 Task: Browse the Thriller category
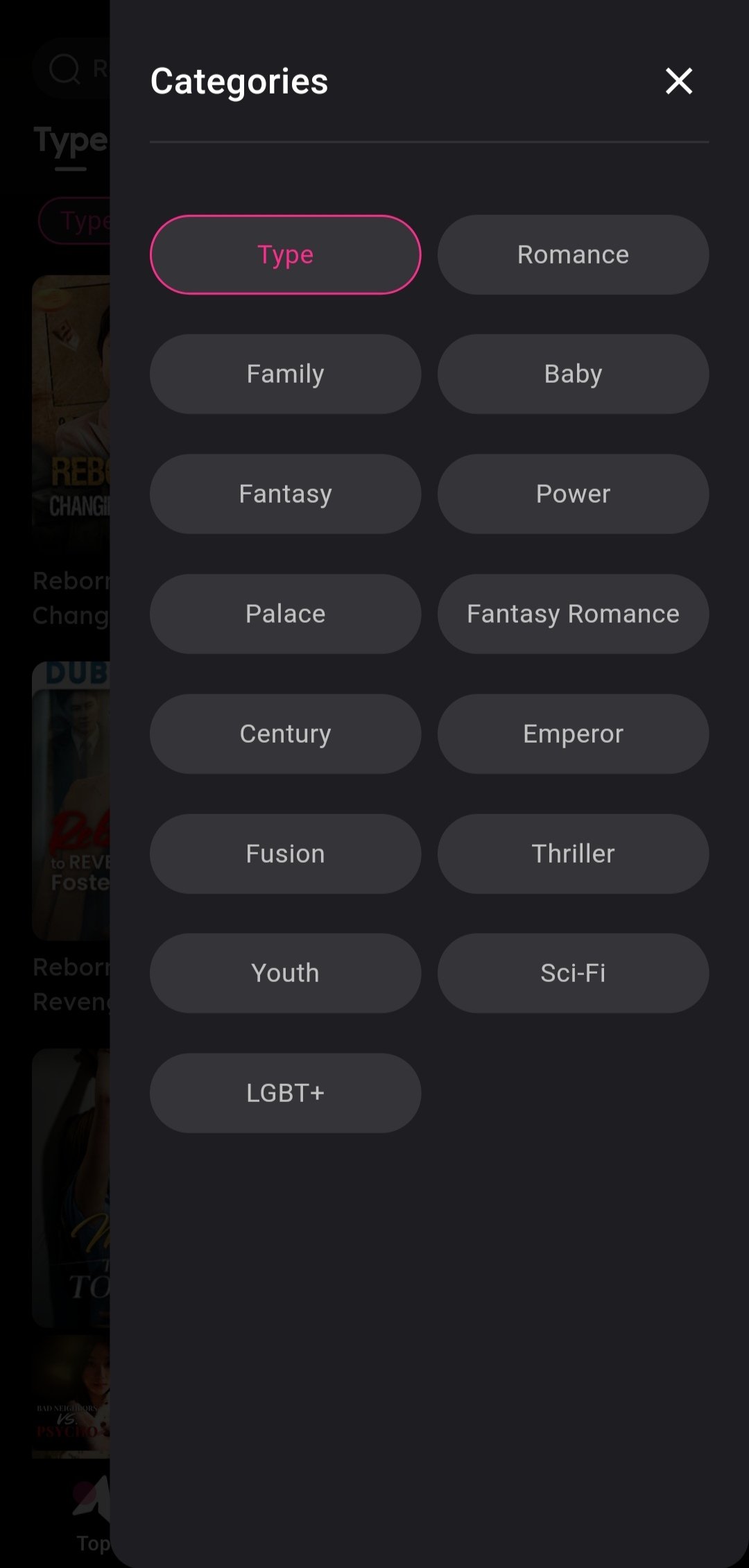(573, 854)
